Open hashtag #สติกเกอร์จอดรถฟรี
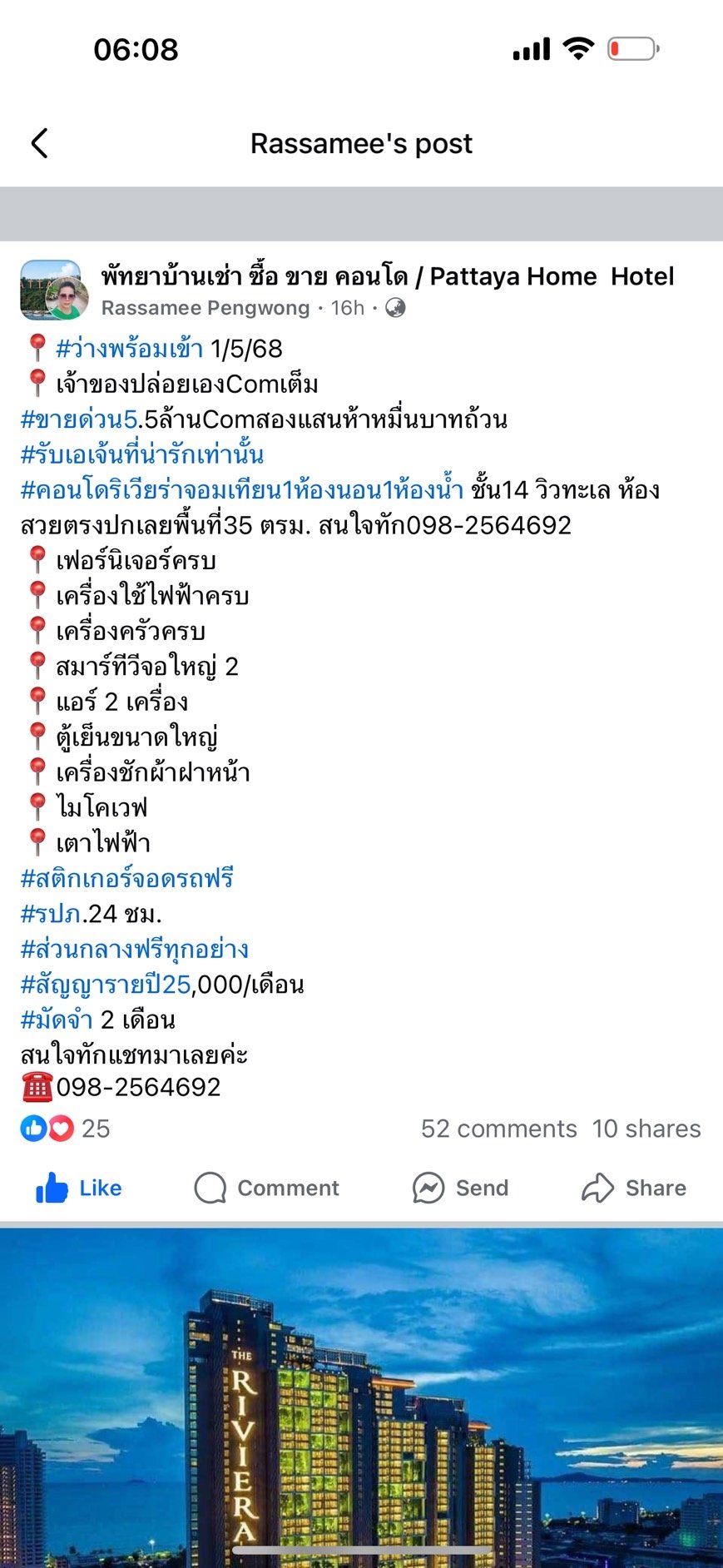723x1568 pixels. (x=126, y=878)
